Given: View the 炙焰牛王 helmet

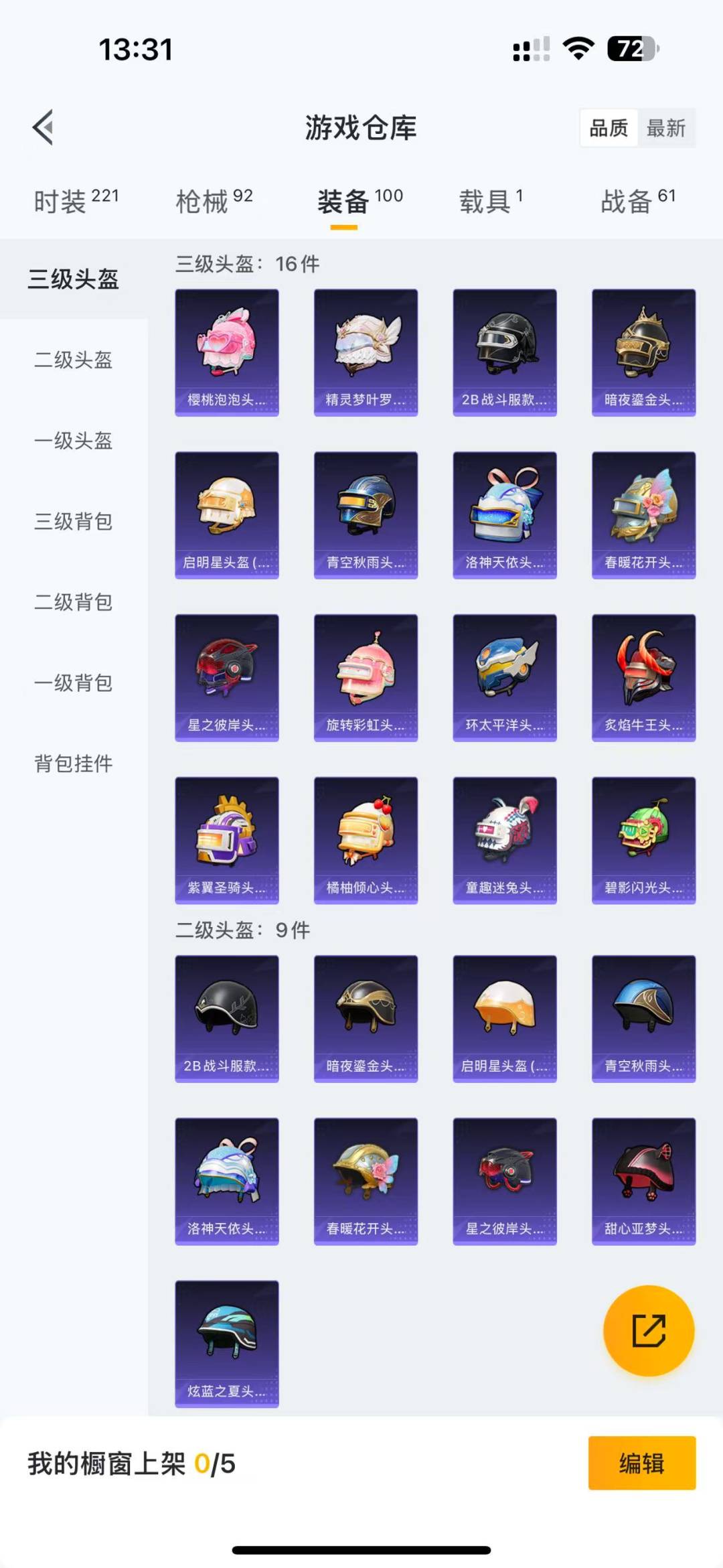Looking at the screenshot, I should pyautogui.click(x=643, y=678).
